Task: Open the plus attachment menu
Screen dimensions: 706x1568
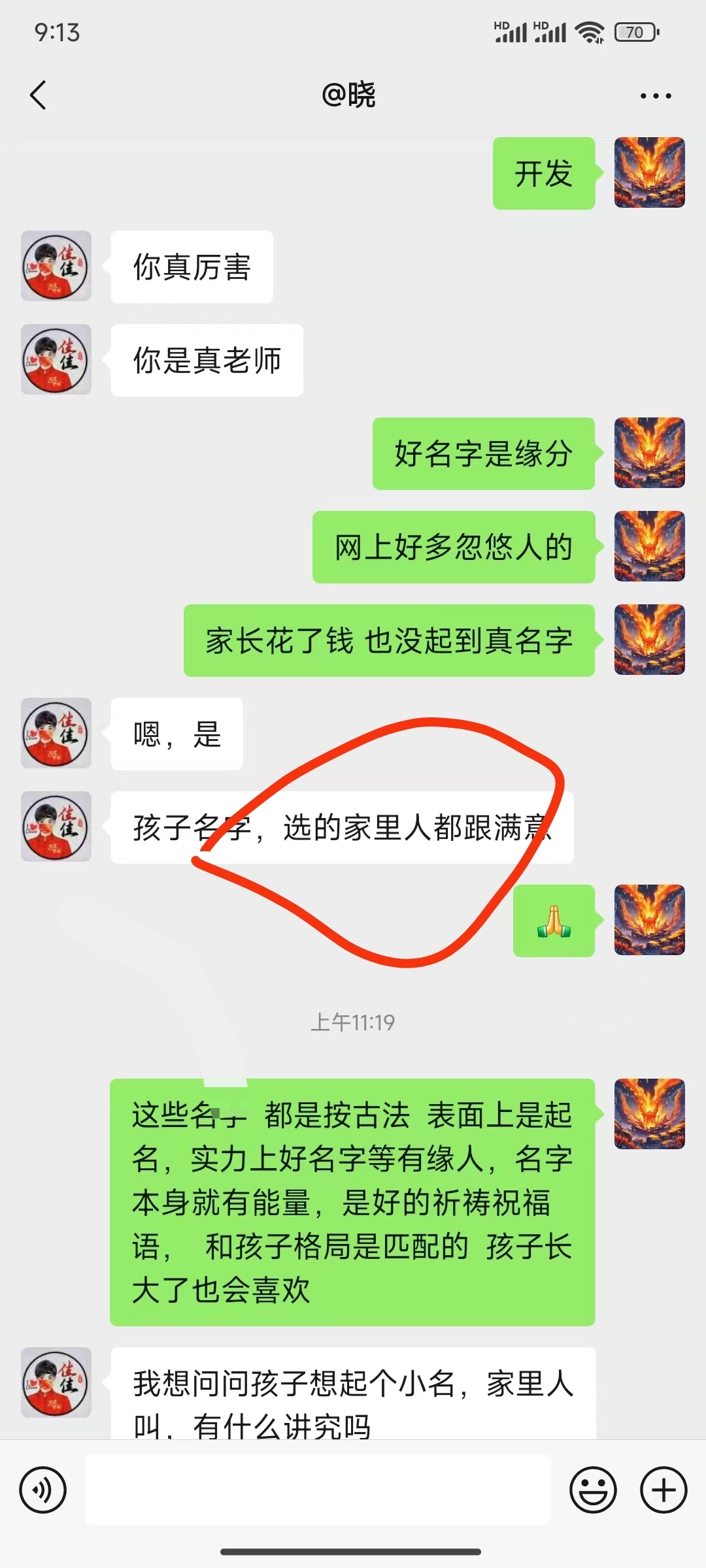Action: click(664, 1490)
